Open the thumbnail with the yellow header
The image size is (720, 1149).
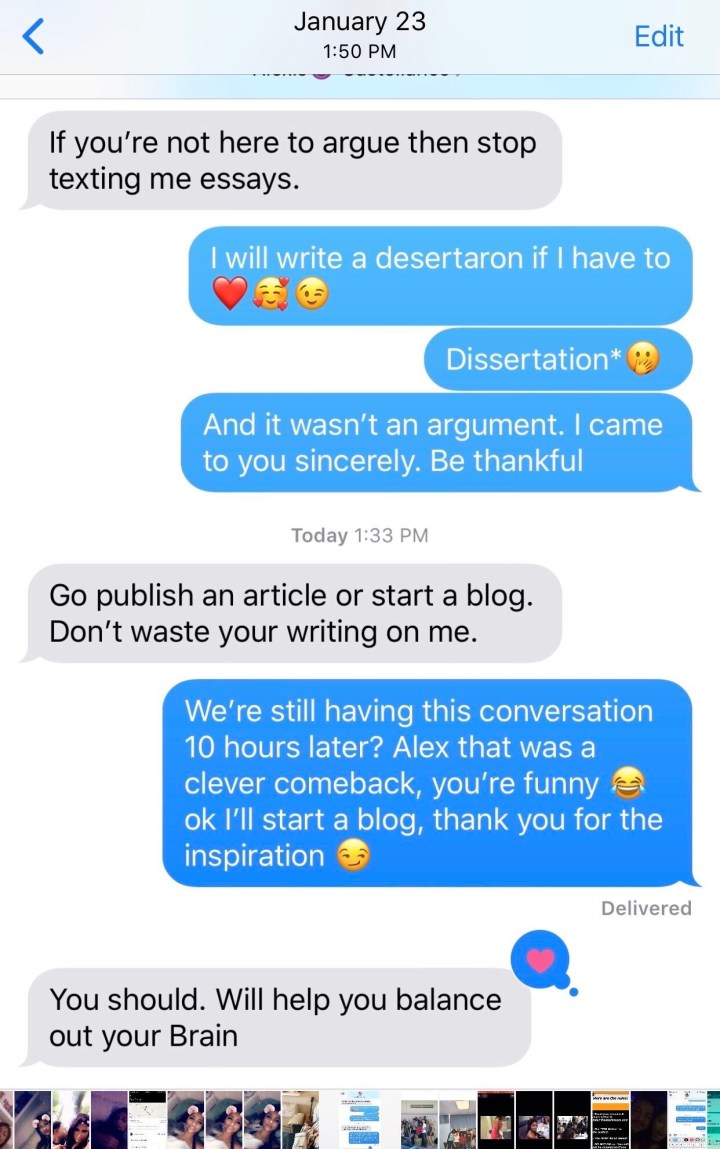610,1118
